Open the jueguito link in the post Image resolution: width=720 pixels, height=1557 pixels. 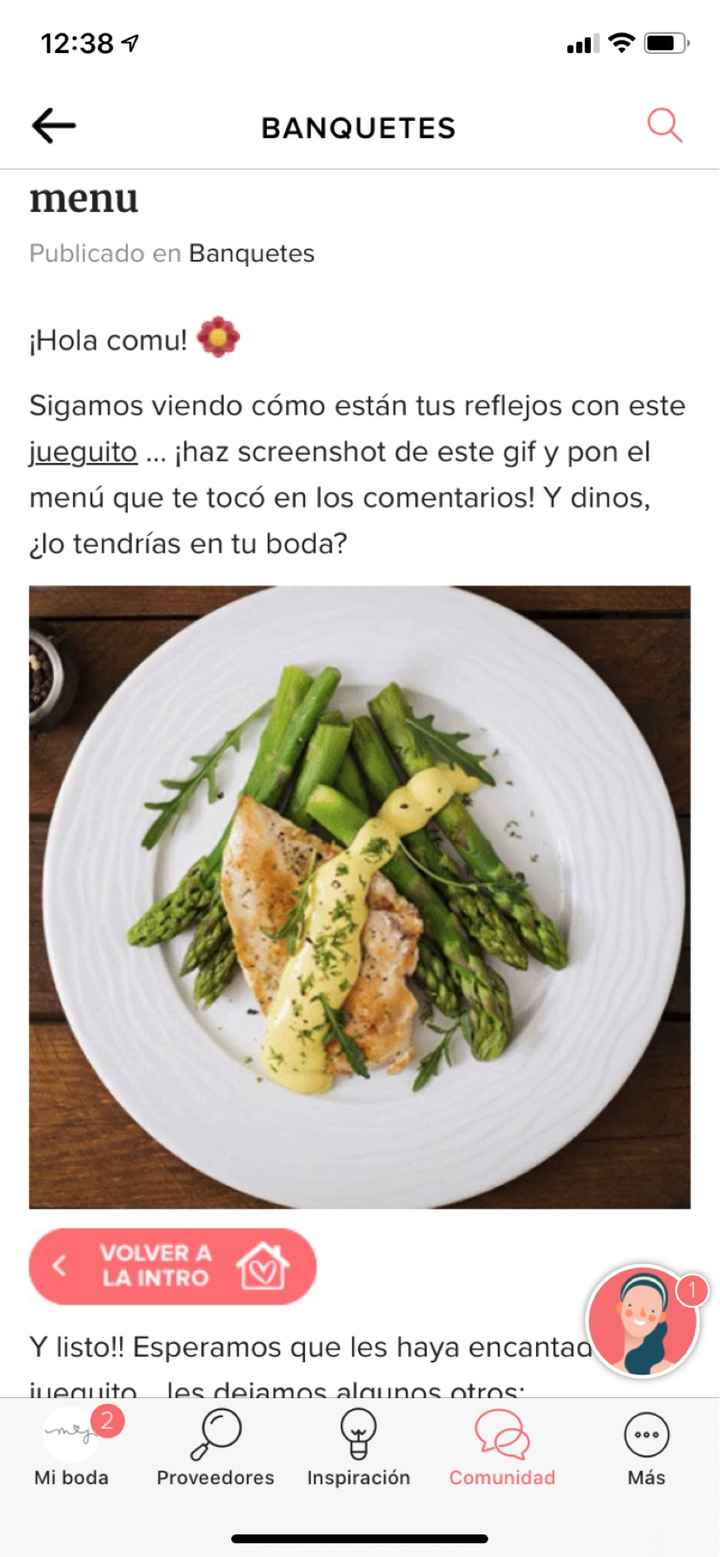[x=82, y=451]
